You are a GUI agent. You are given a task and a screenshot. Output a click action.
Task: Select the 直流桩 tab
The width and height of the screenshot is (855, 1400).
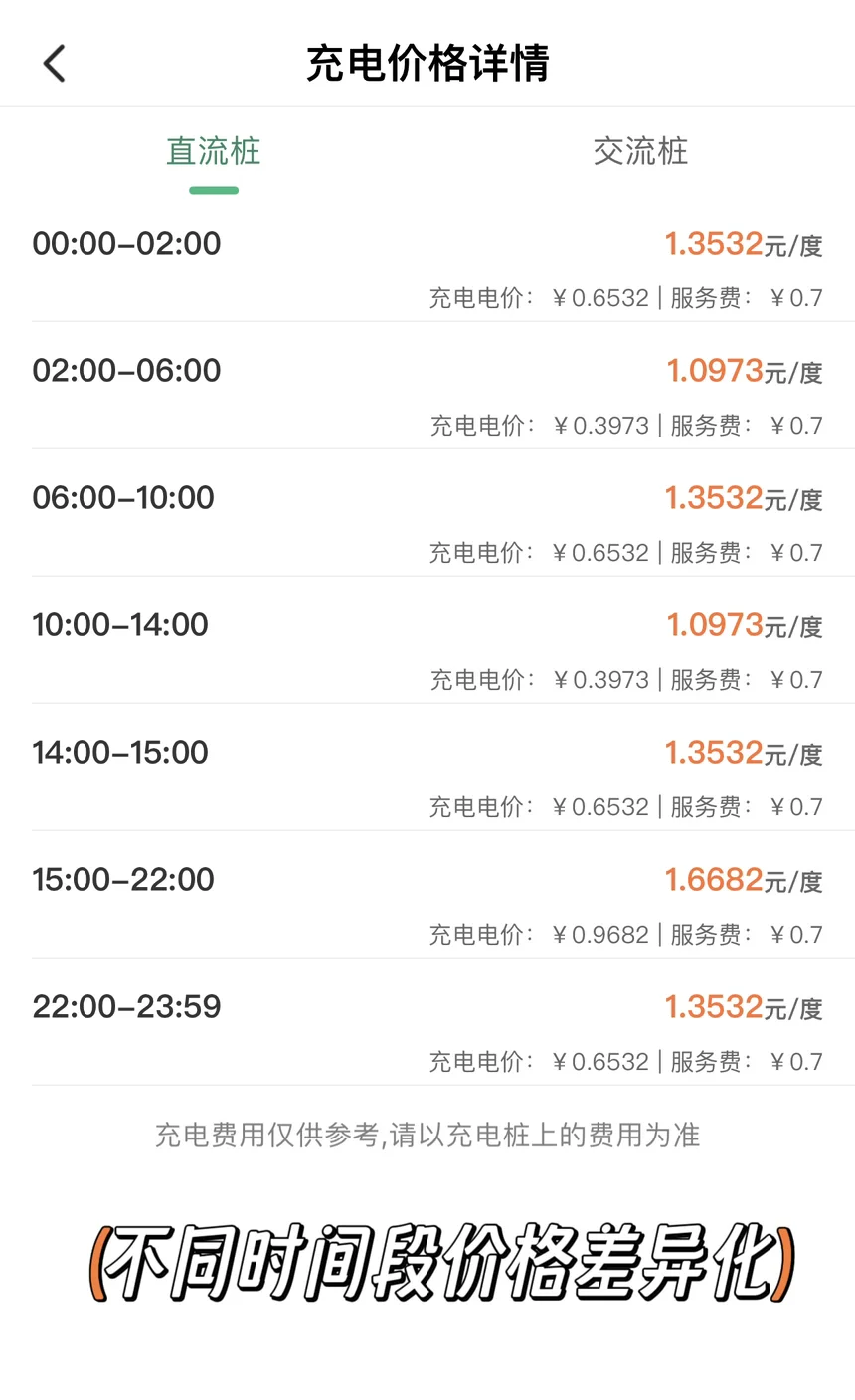[214, 152]
